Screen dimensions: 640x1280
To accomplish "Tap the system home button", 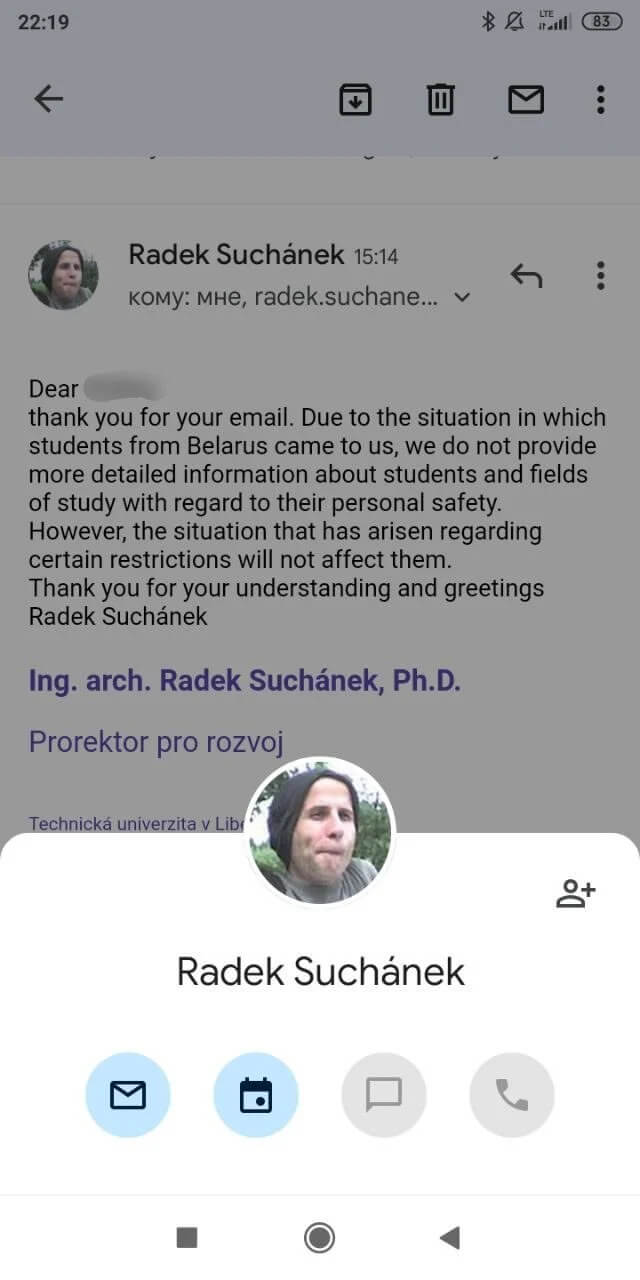I will pos(319,1238).
